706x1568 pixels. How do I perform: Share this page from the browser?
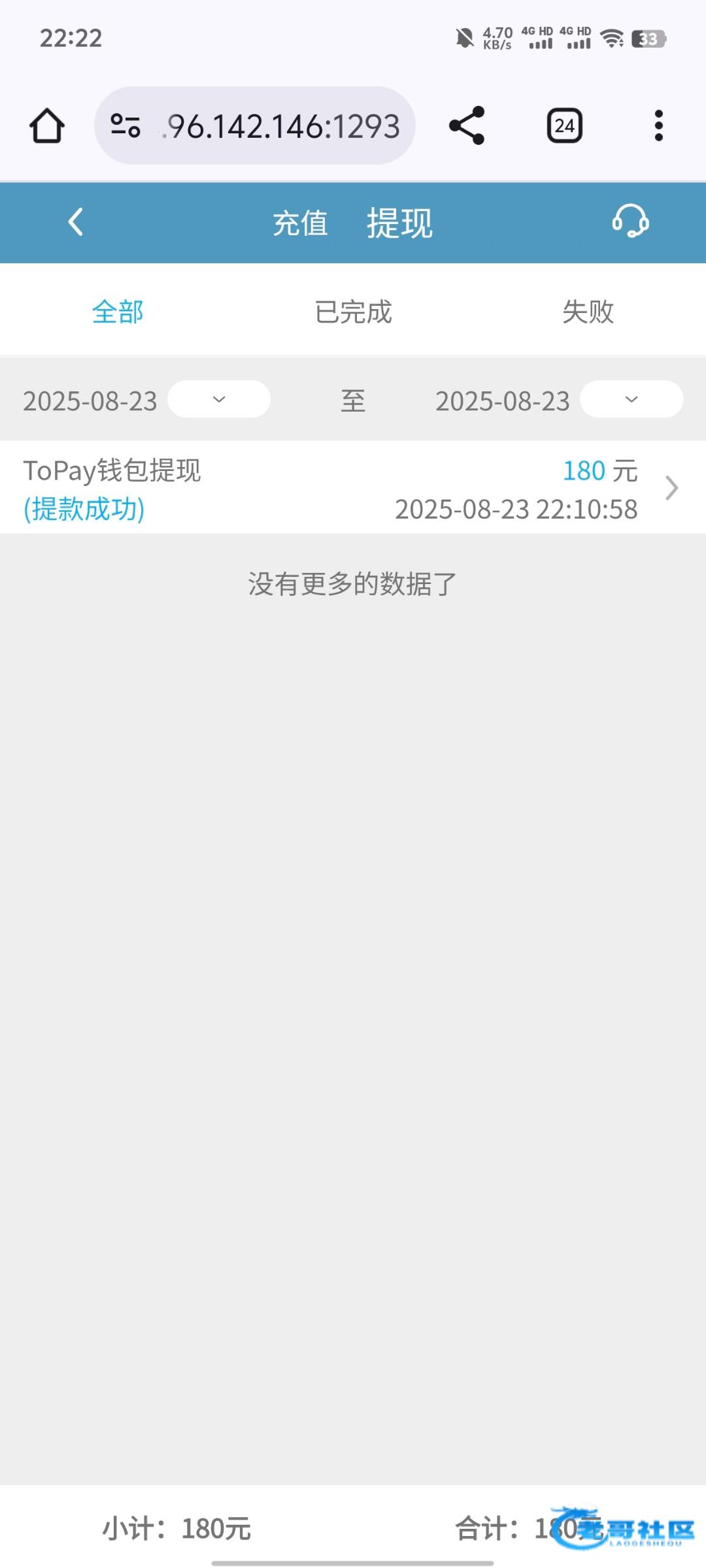[467, 125]
